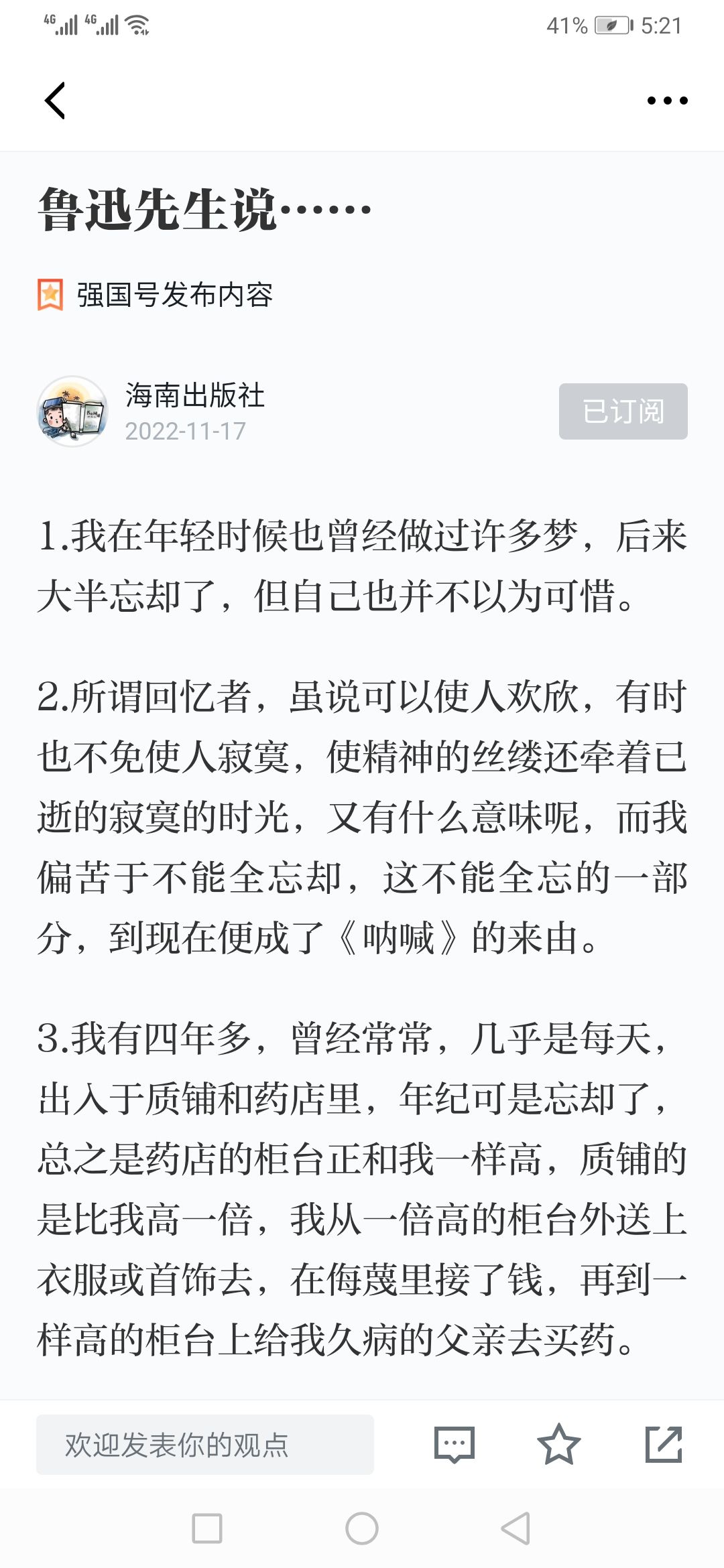Screen dimensions: 724x1568
Task: Tap the system home button
Action: pos(362,1528)
